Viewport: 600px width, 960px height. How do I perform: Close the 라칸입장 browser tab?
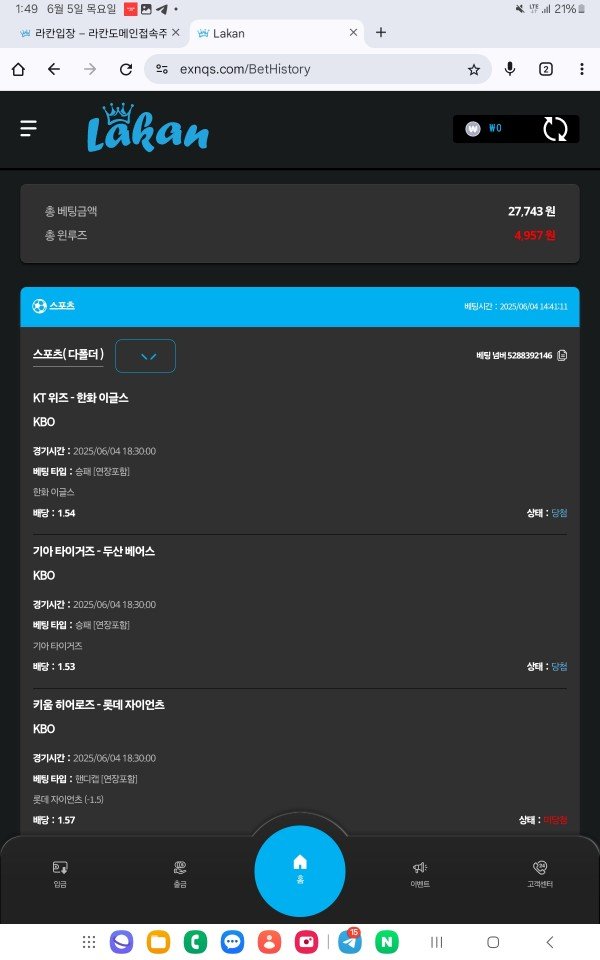point(176,32)
